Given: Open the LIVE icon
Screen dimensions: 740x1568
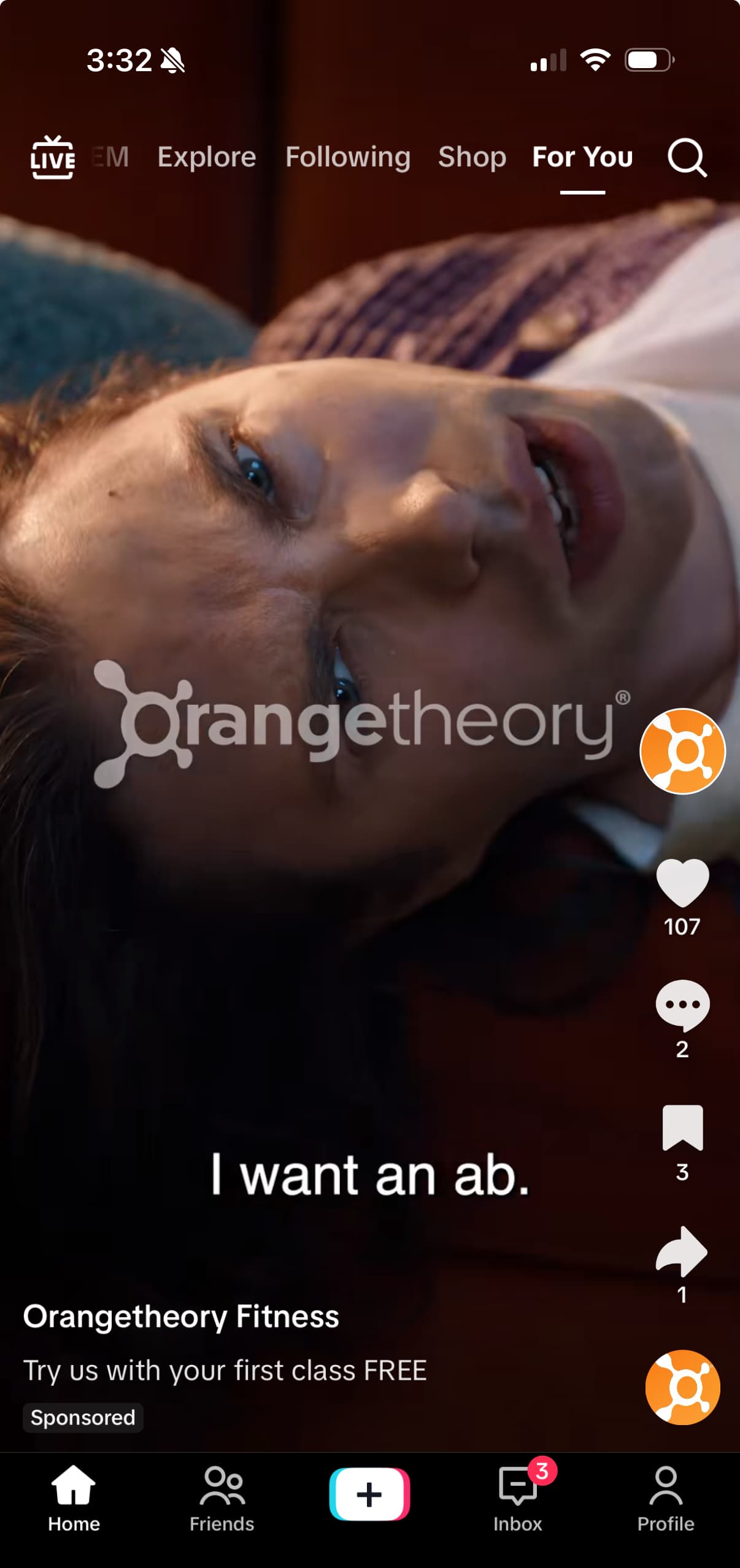Looking at the screenshot, I should pos(53,158).
